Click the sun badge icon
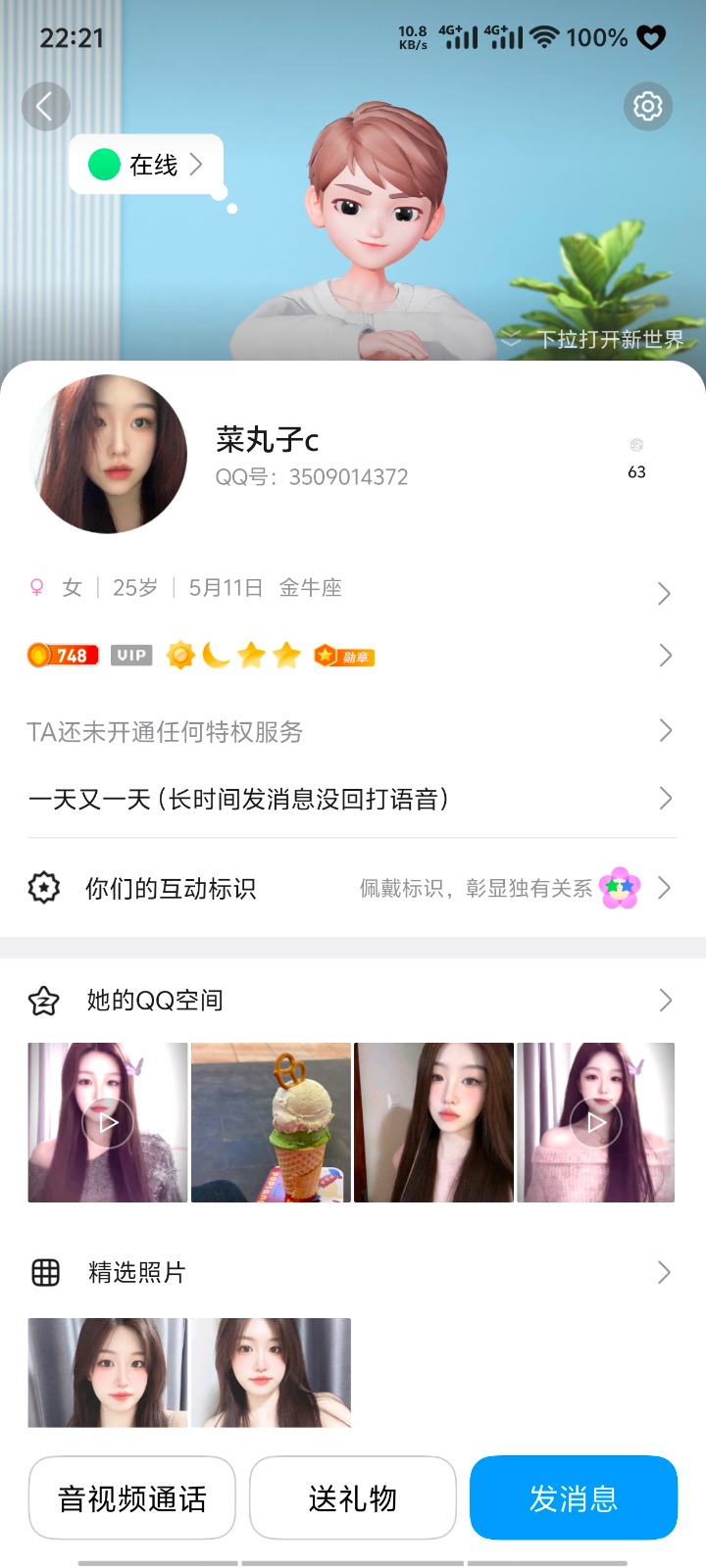This screenshot has height=1568, width=706. pos(179,655)
